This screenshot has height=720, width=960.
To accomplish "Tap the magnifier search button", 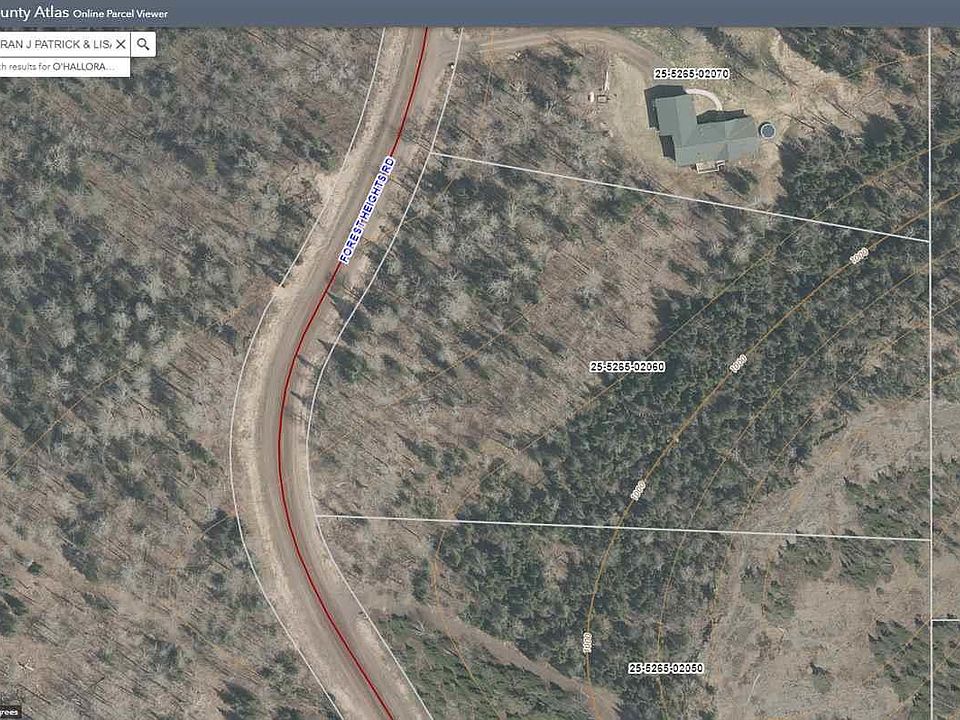I will (x=144, y=44).
